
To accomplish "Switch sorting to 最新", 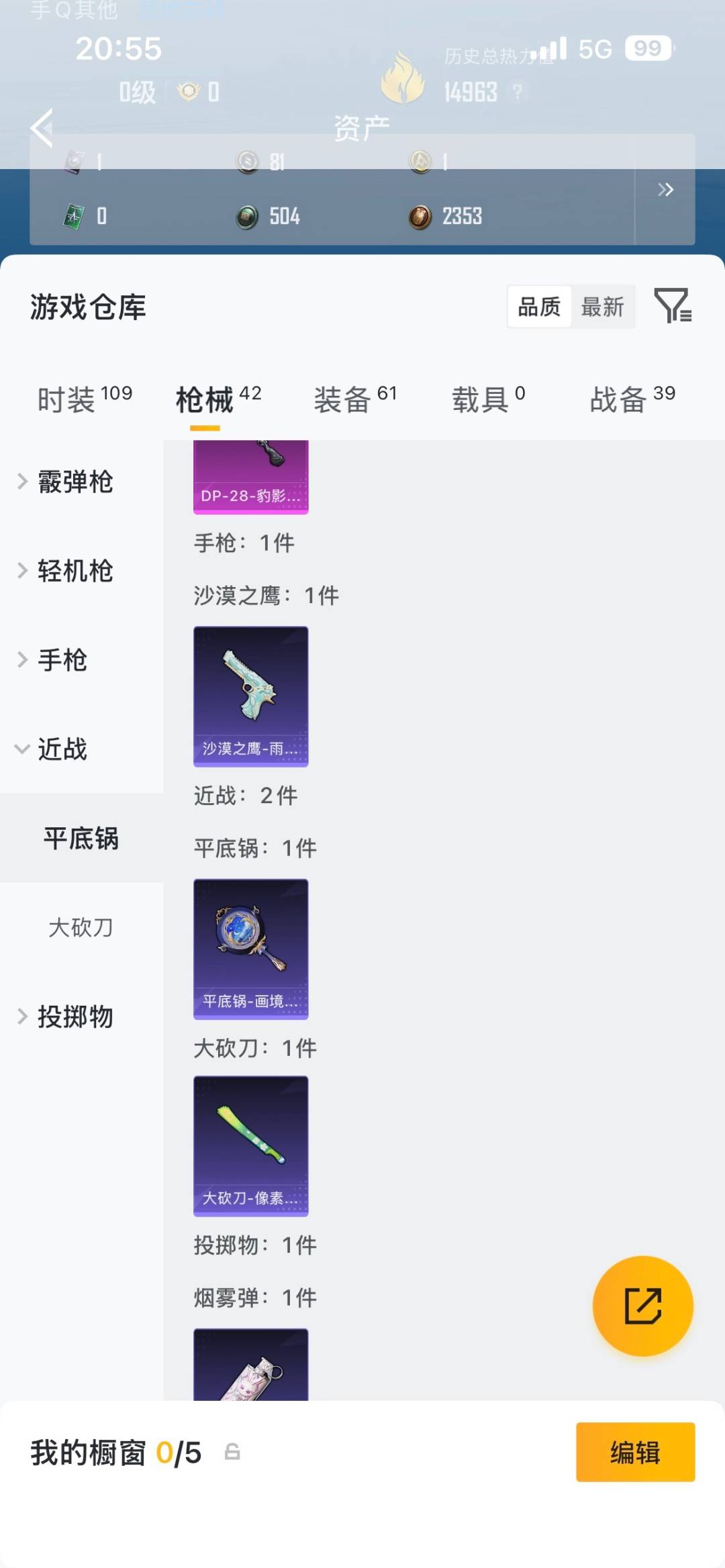I will 603,307.
